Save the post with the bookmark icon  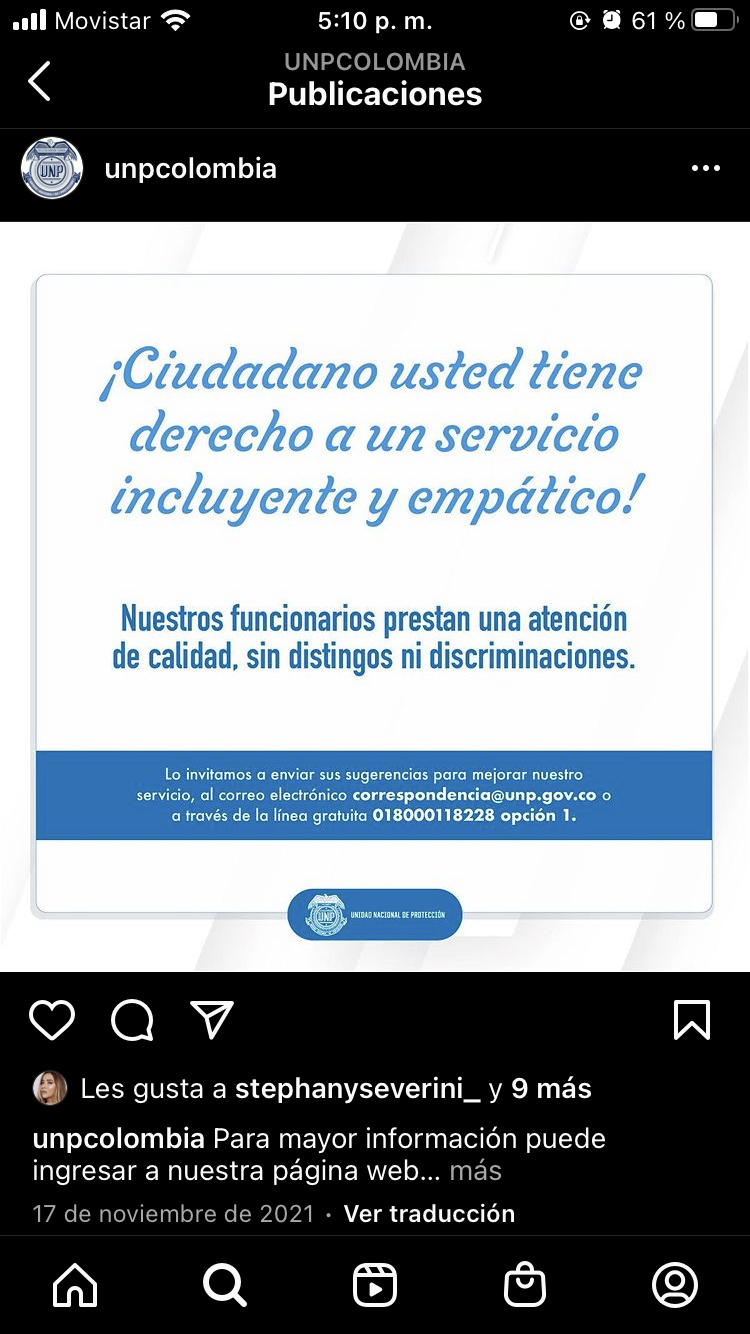(x=692, y=1020)
